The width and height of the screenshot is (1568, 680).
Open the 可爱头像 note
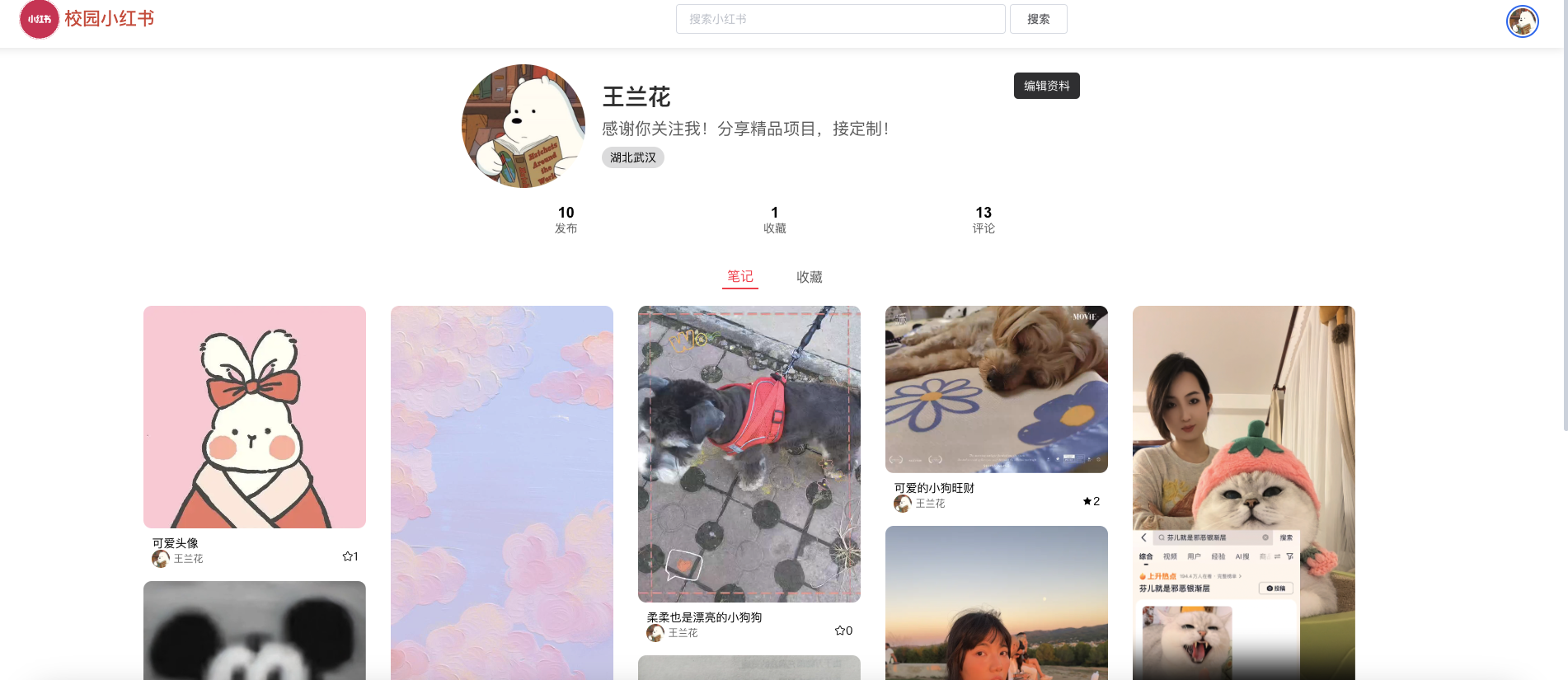(255, 417)
